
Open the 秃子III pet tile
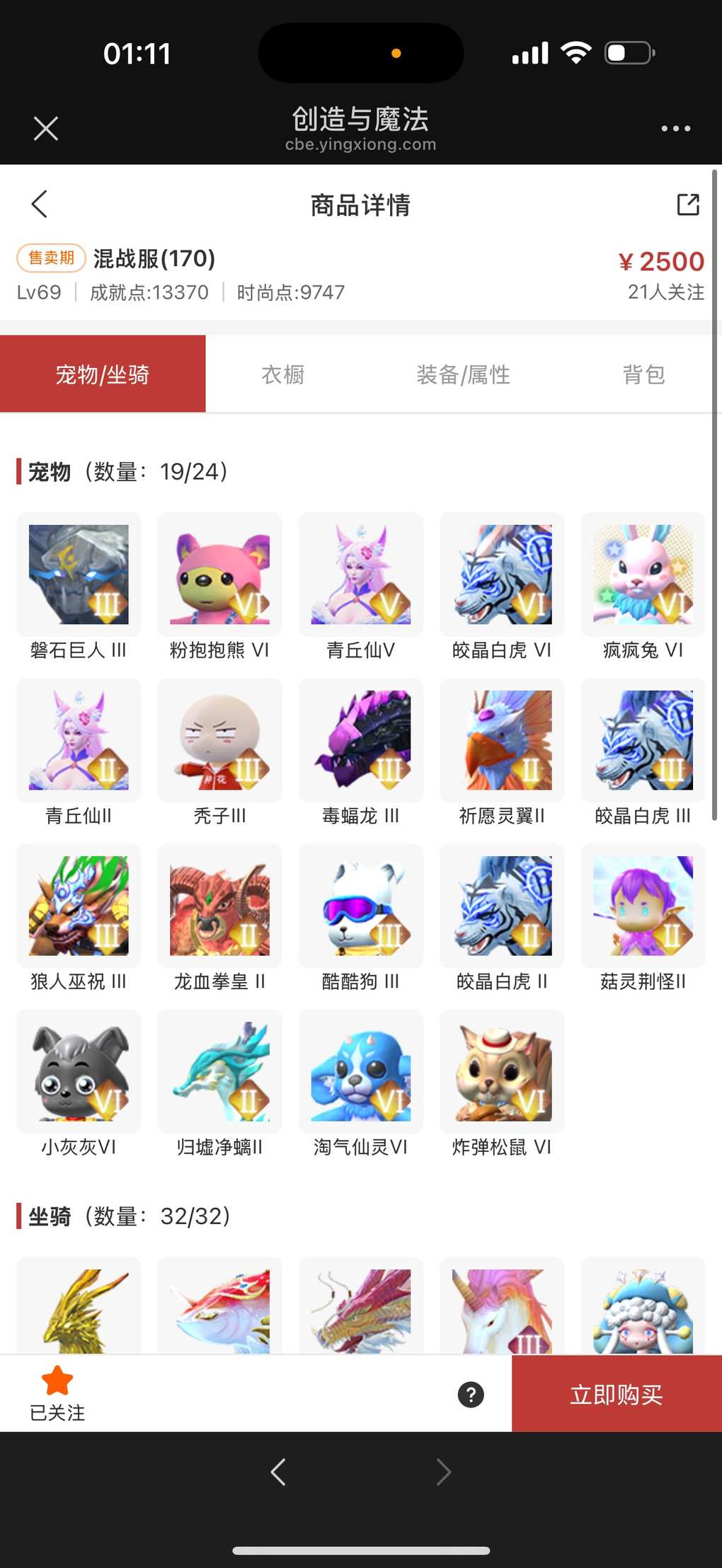(x=220, y=740)
